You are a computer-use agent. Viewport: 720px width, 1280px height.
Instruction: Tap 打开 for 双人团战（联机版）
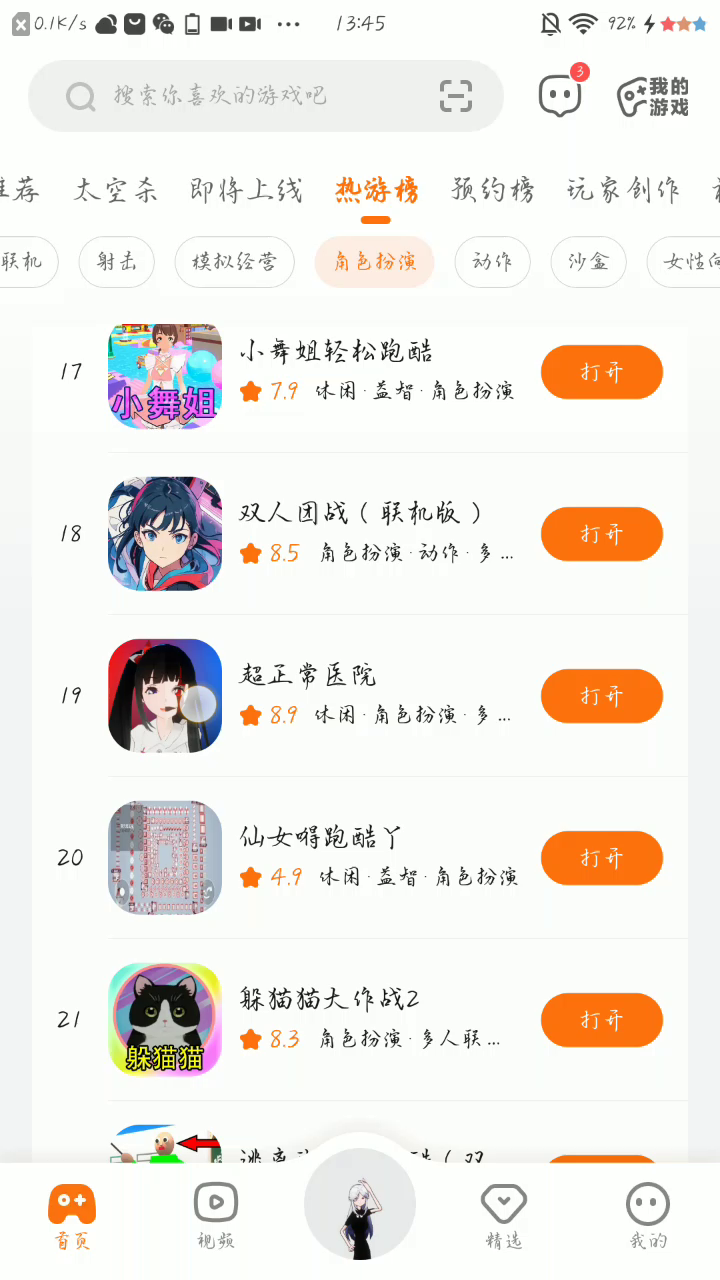[601, 534]
